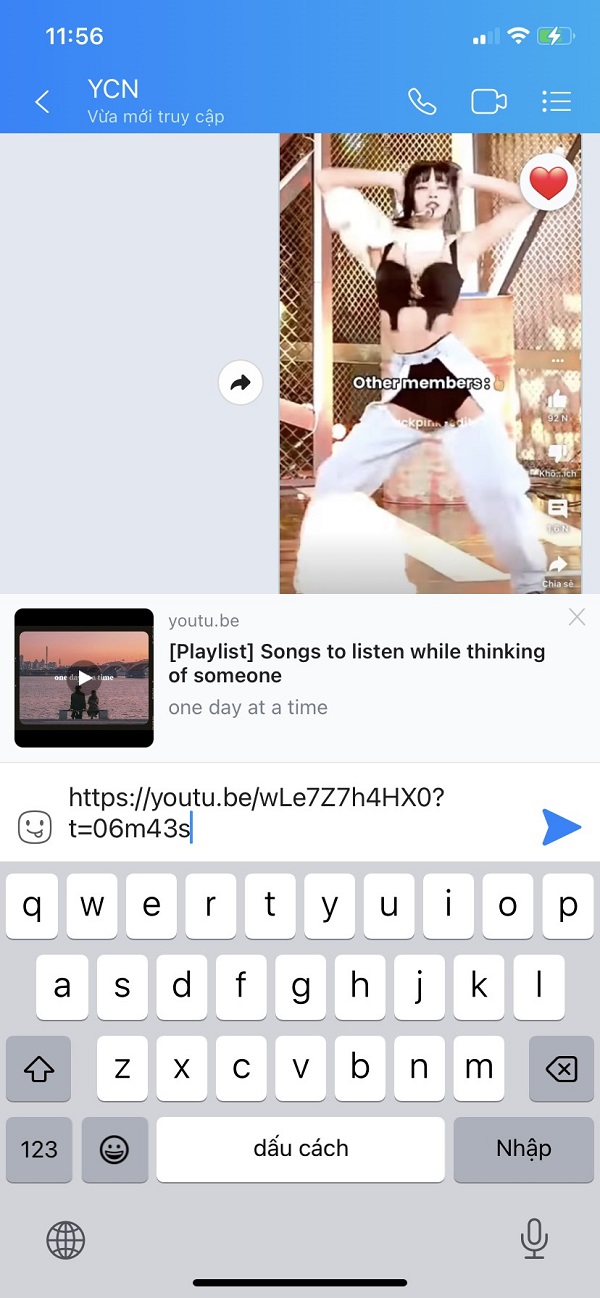This screenshot has width=600, height=1298.
Task: Tap the Nhập return key
Action: click(x=523, y=1149)
